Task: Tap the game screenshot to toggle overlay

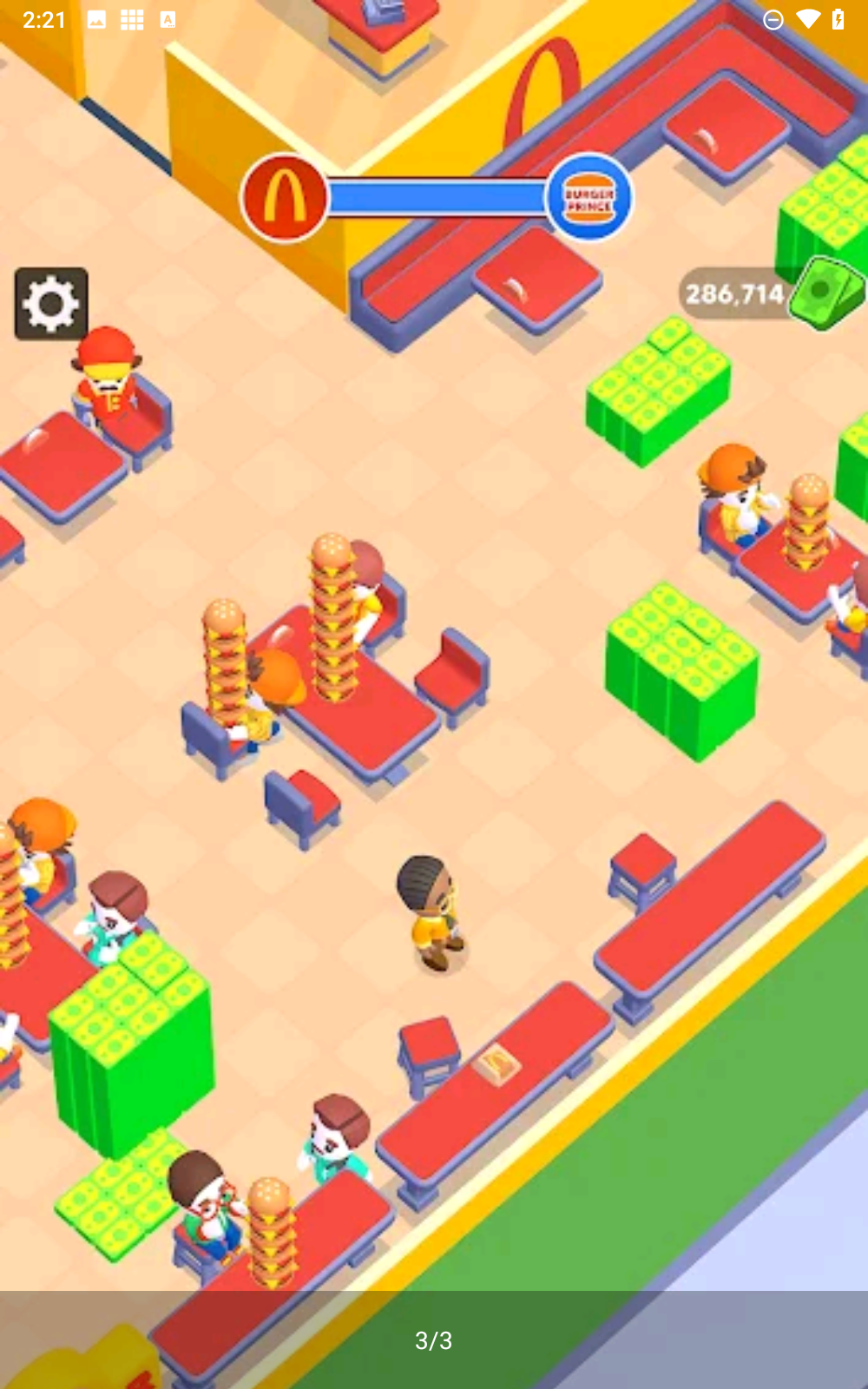Action: pyautogui.click(x=434, y=694)
